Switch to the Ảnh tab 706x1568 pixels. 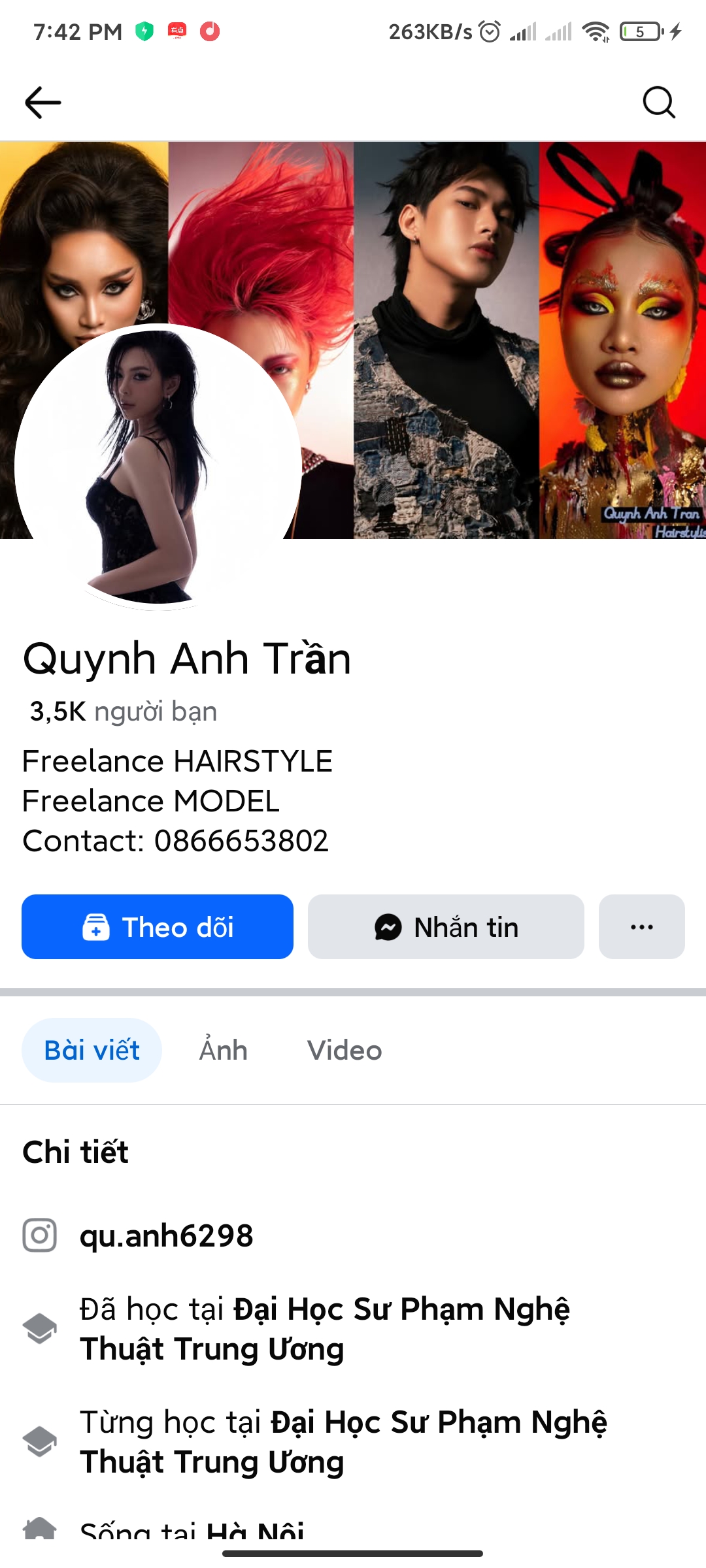point(224,1050)
